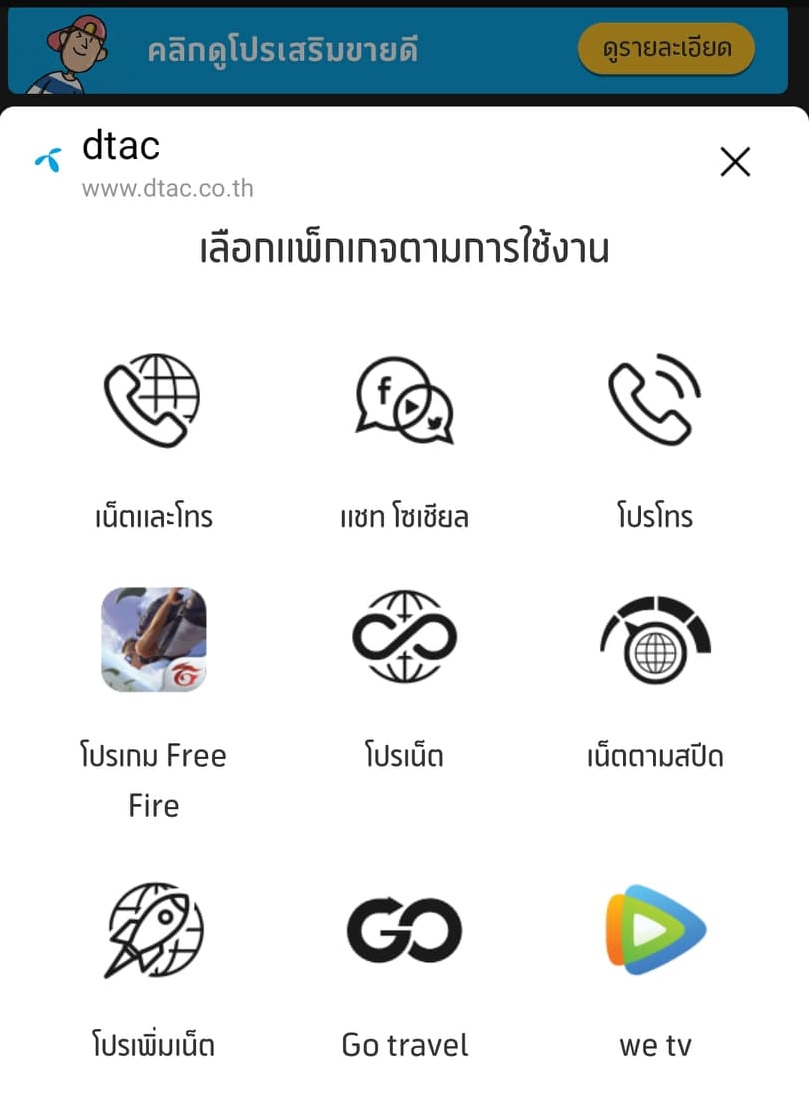Close the dtac package sheet
809x1099 pixels.
point(735,162)
